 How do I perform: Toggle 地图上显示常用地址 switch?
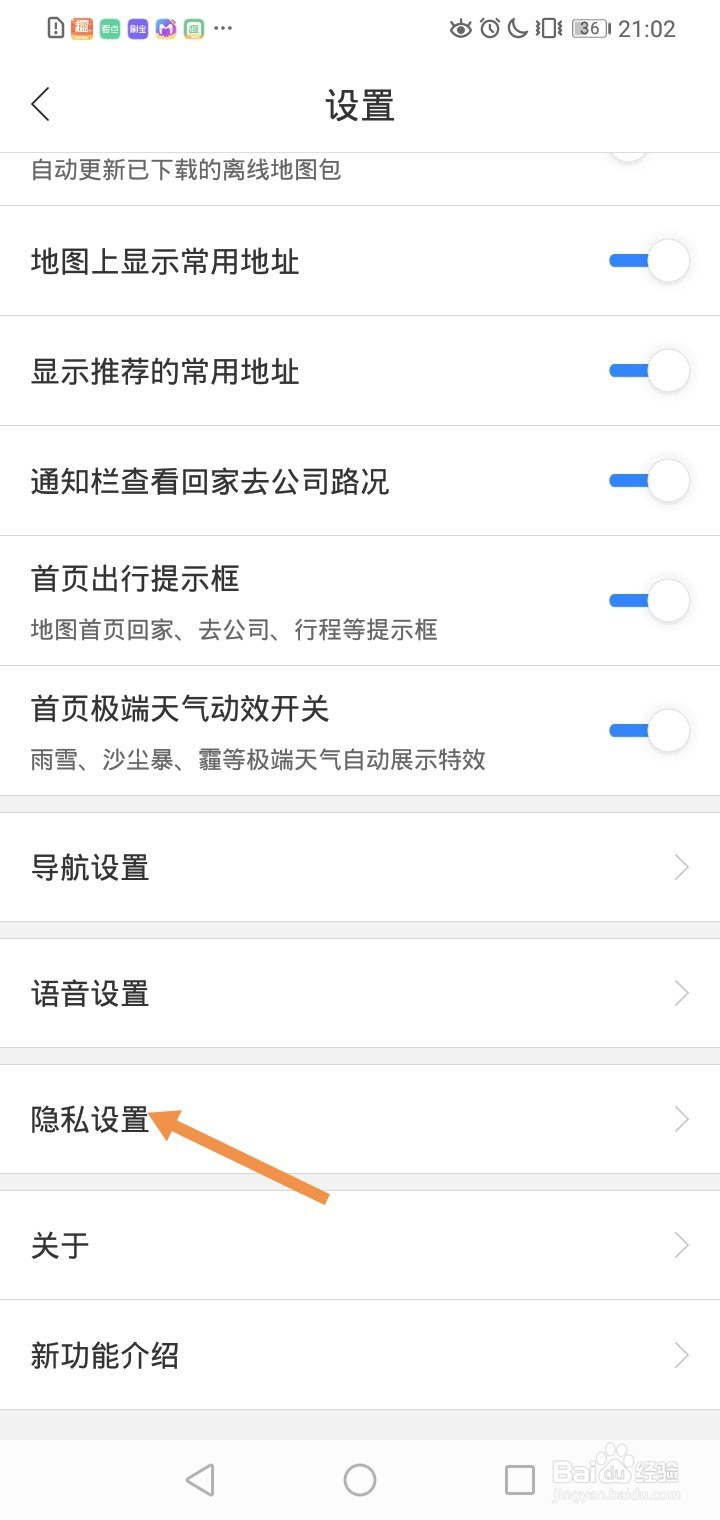(649, 261)
